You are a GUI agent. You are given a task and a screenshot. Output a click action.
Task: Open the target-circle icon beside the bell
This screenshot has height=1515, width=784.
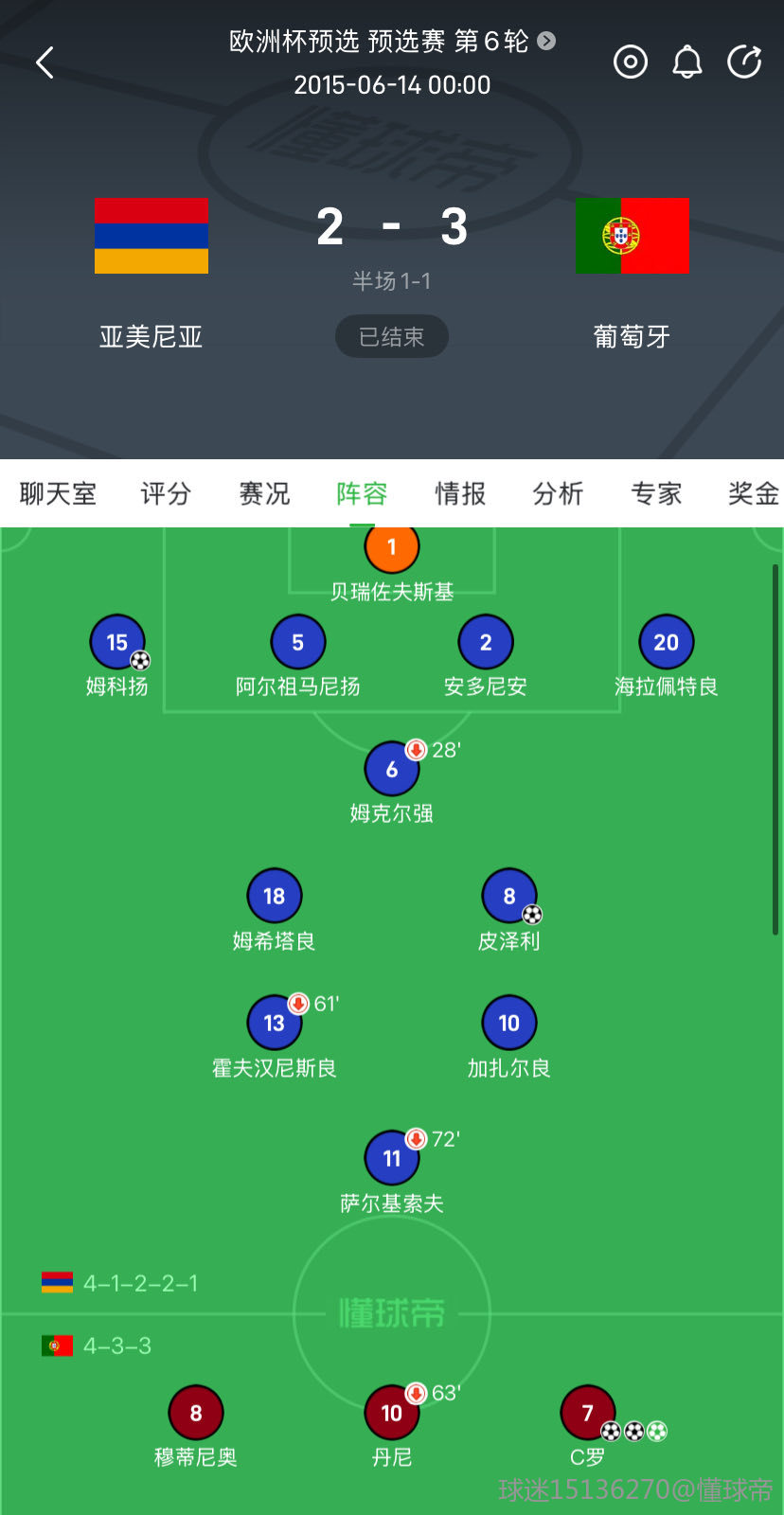(631, 62)
